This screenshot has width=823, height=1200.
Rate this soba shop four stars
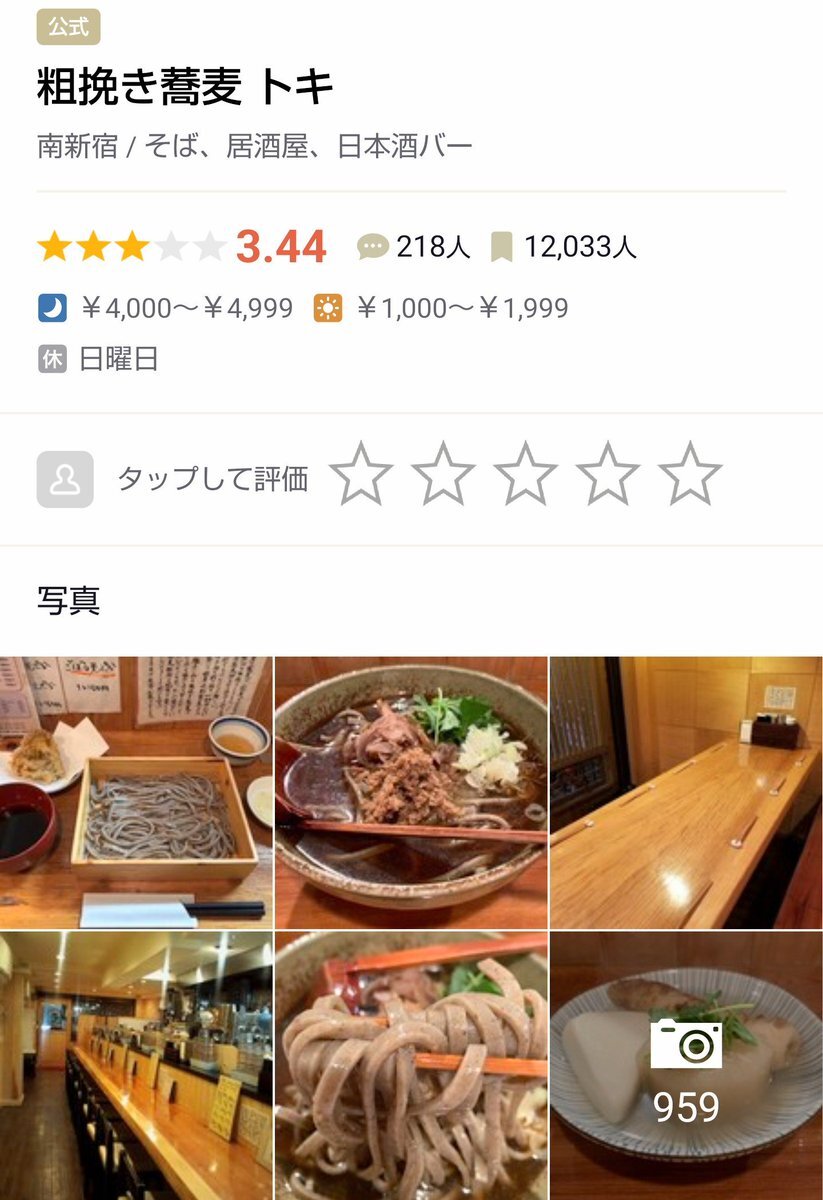[608, 475]
